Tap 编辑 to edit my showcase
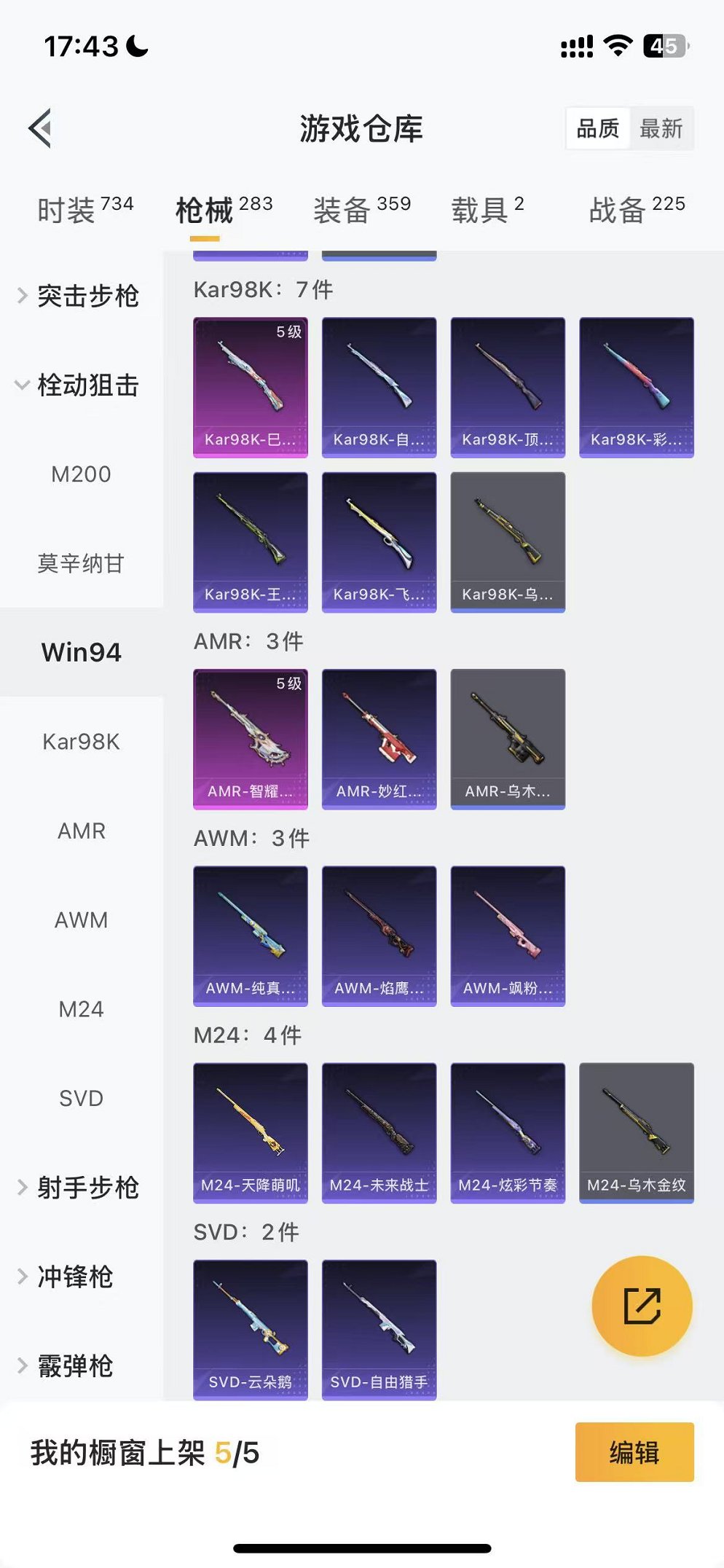 pos(634,1452)
